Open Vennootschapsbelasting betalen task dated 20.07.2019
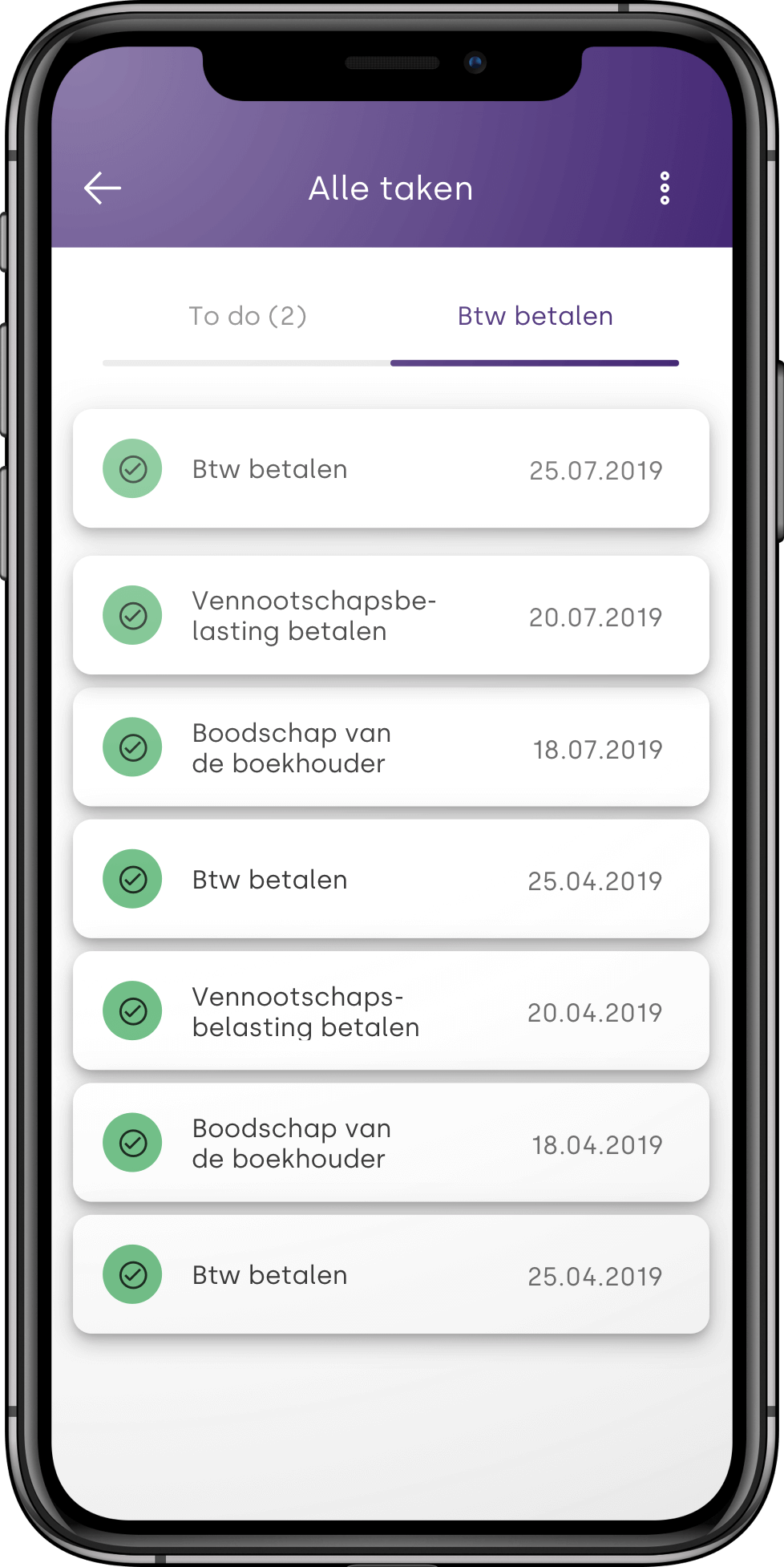 click(x=391, y=616)
